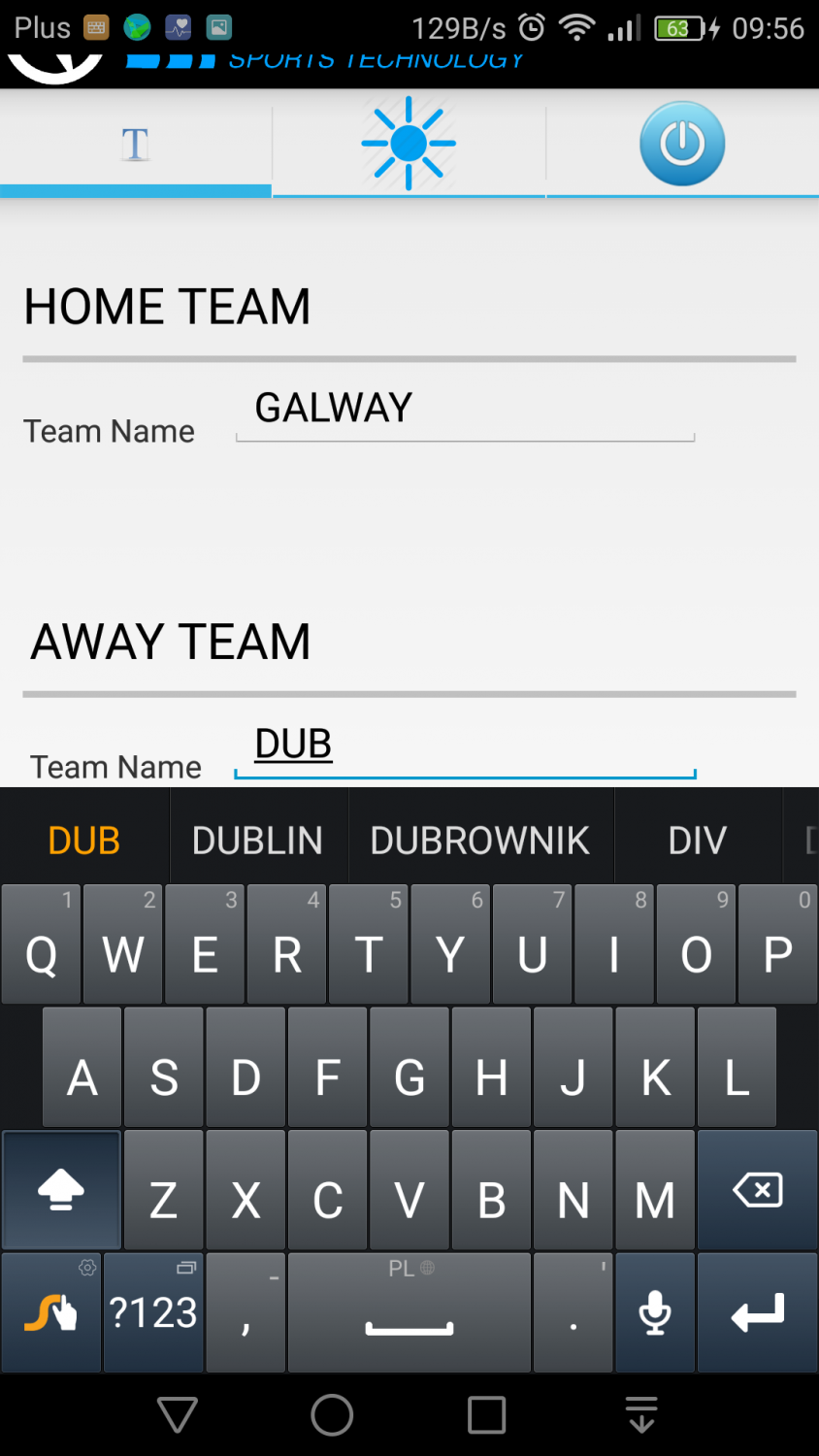Toggle the shift key
The height and width of the screenshot is (1456, 819).
point(61,1190)
